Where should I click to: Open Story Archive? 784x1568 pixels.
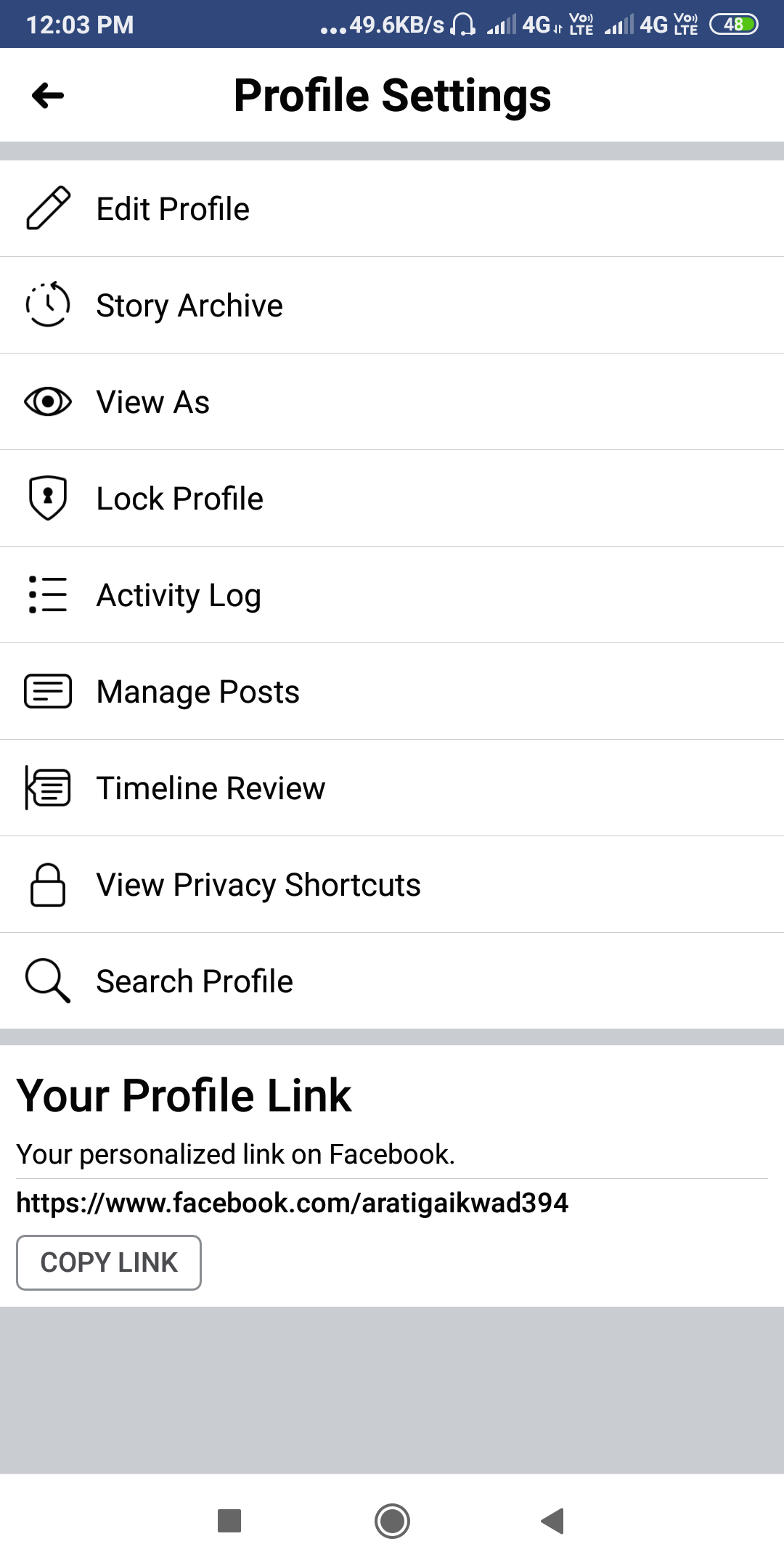(x=392, y=305)
